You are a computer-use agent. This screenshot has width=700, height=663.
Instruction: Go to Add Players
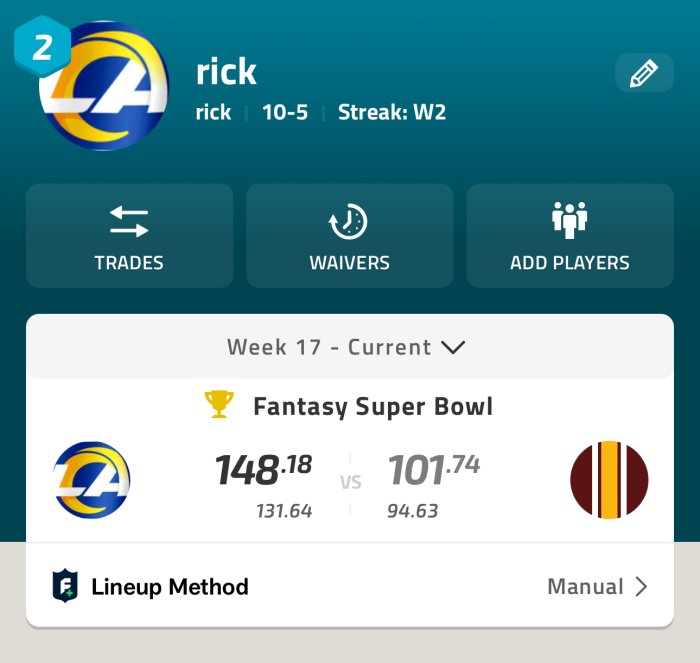pos(570,236)
